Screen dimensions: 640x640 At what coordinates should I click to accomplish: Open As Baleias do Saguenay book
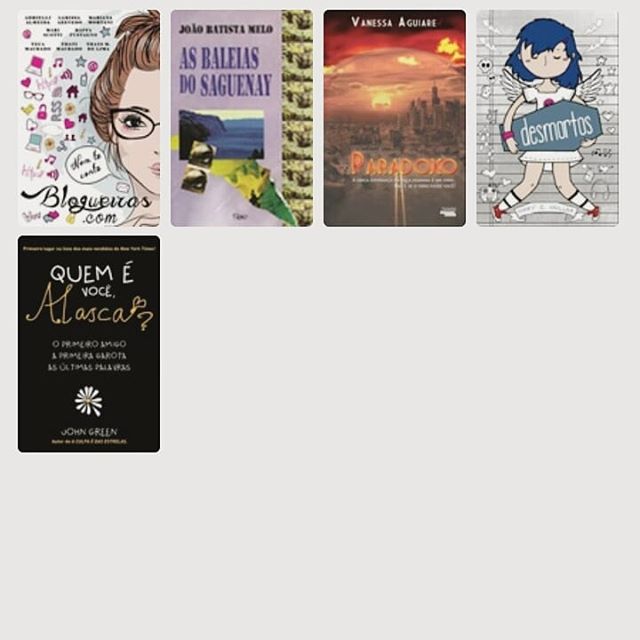point(241,118)
